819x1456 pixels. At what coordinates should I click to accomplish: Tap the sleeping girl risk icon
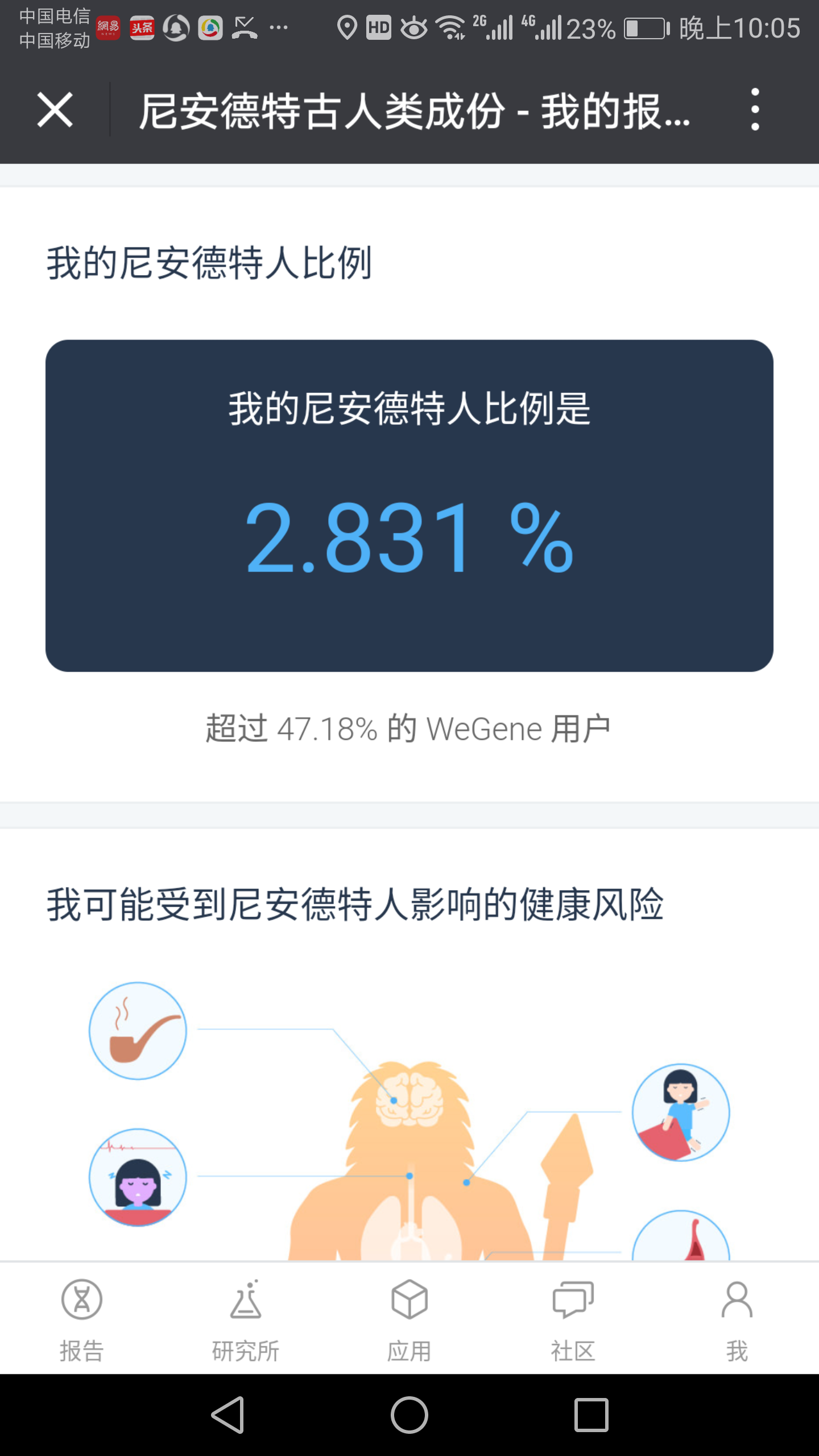point(138,1177)
